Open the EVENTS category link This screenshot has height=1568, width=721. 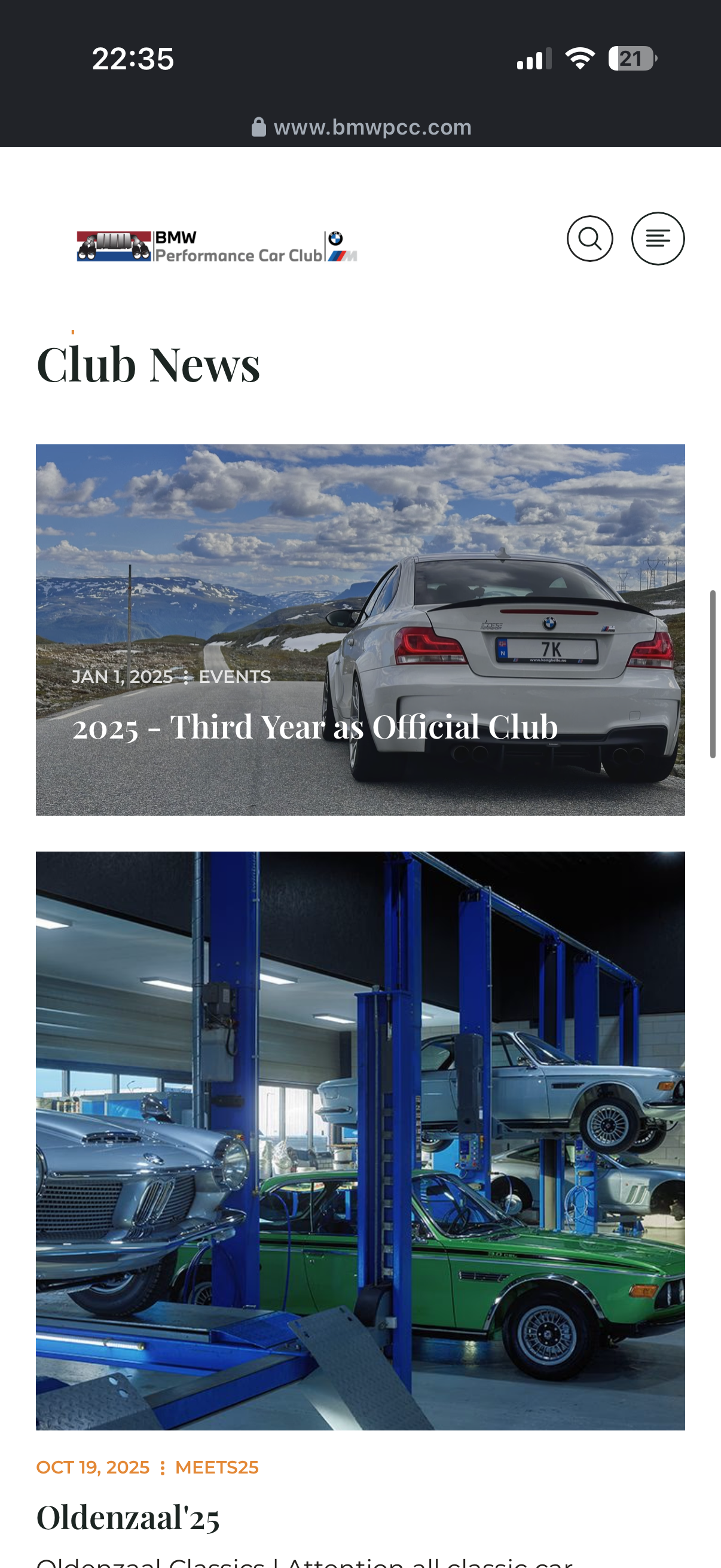[235, 677]
